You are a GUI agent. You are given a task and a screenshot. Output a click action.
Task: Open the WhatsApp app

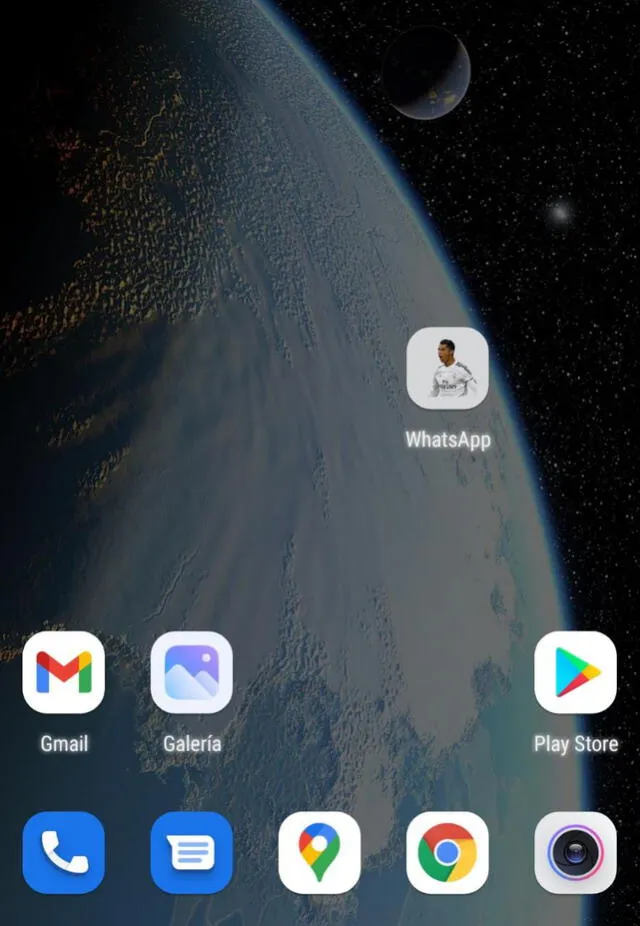447,368
